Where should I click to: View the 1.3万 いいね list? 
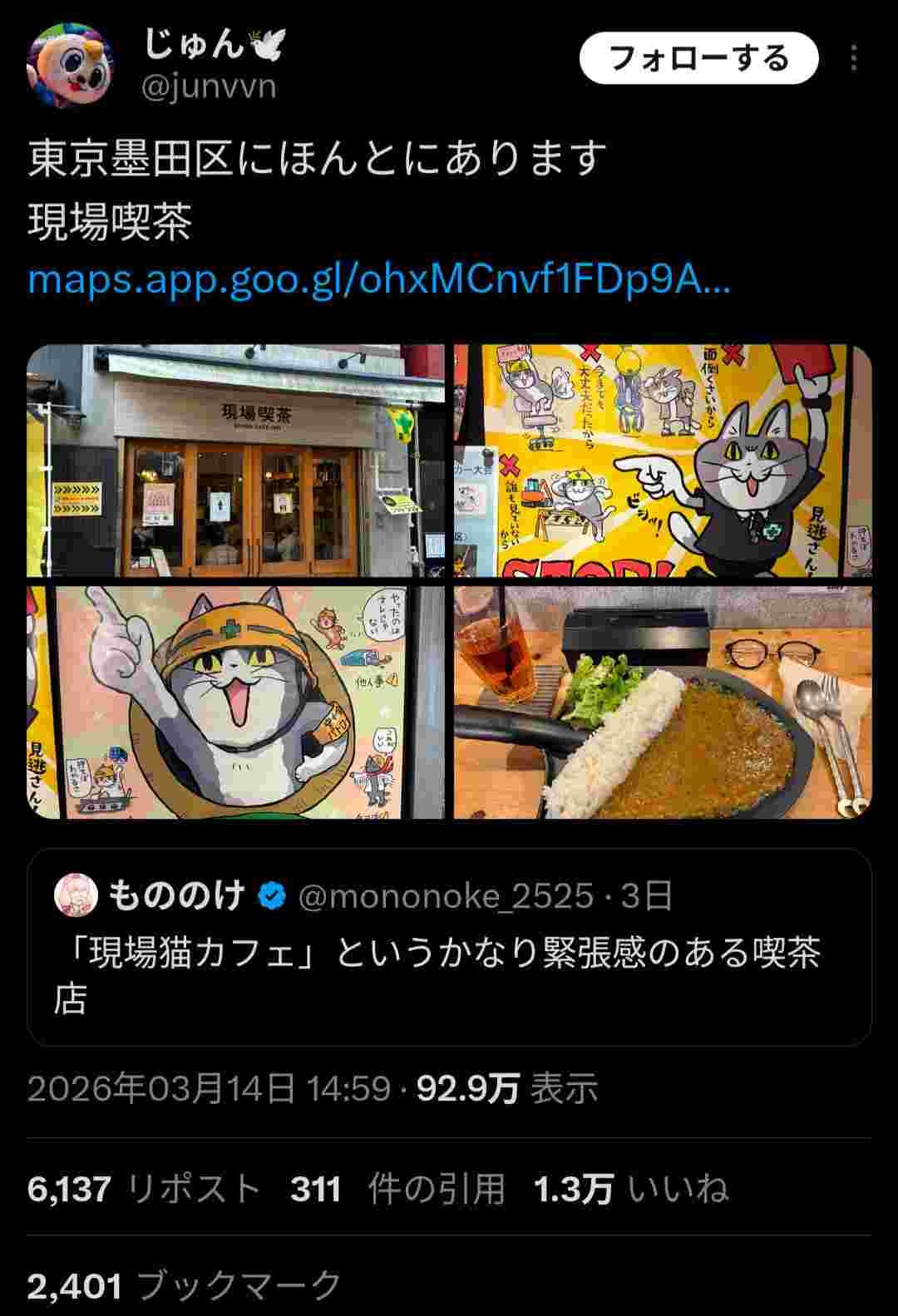630,1190
